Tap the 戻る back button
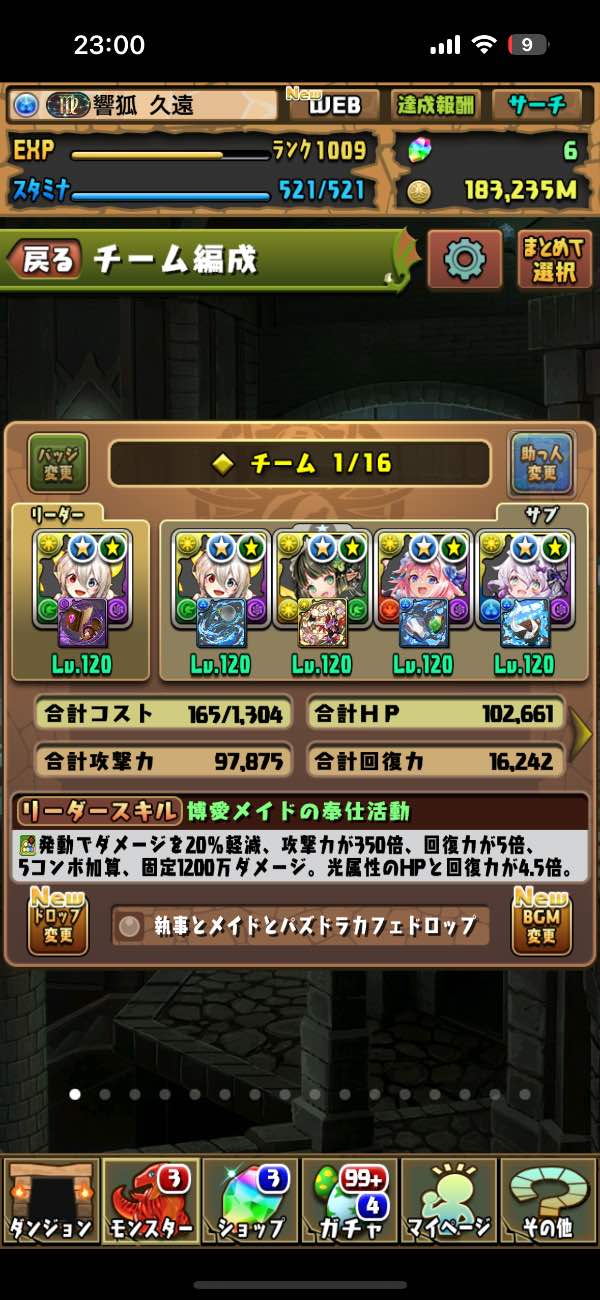The width and height of the screenshot is (600, 1300). 45,261
